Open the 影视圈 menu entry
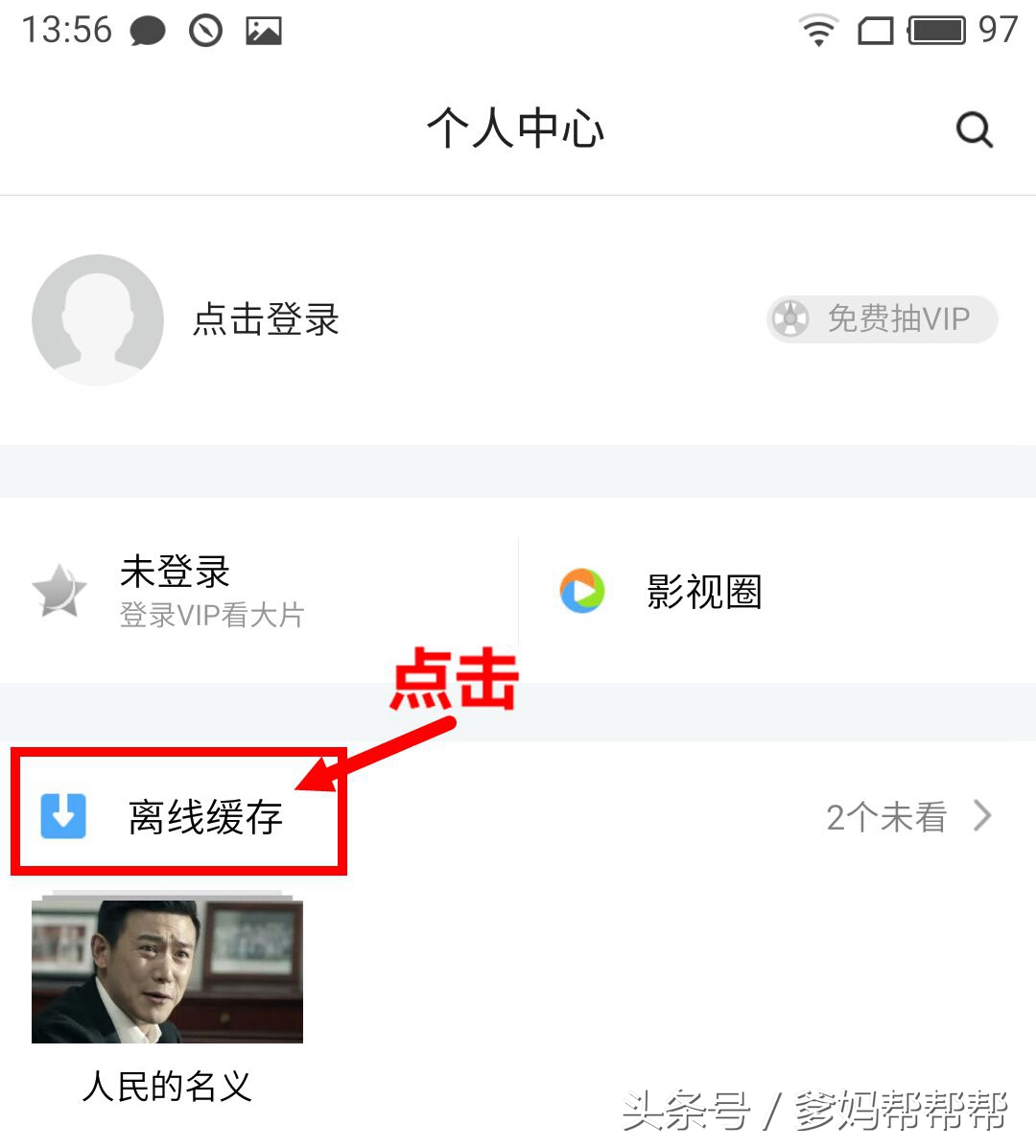Screen dimensions: 1036x1148 pos(704,592)
